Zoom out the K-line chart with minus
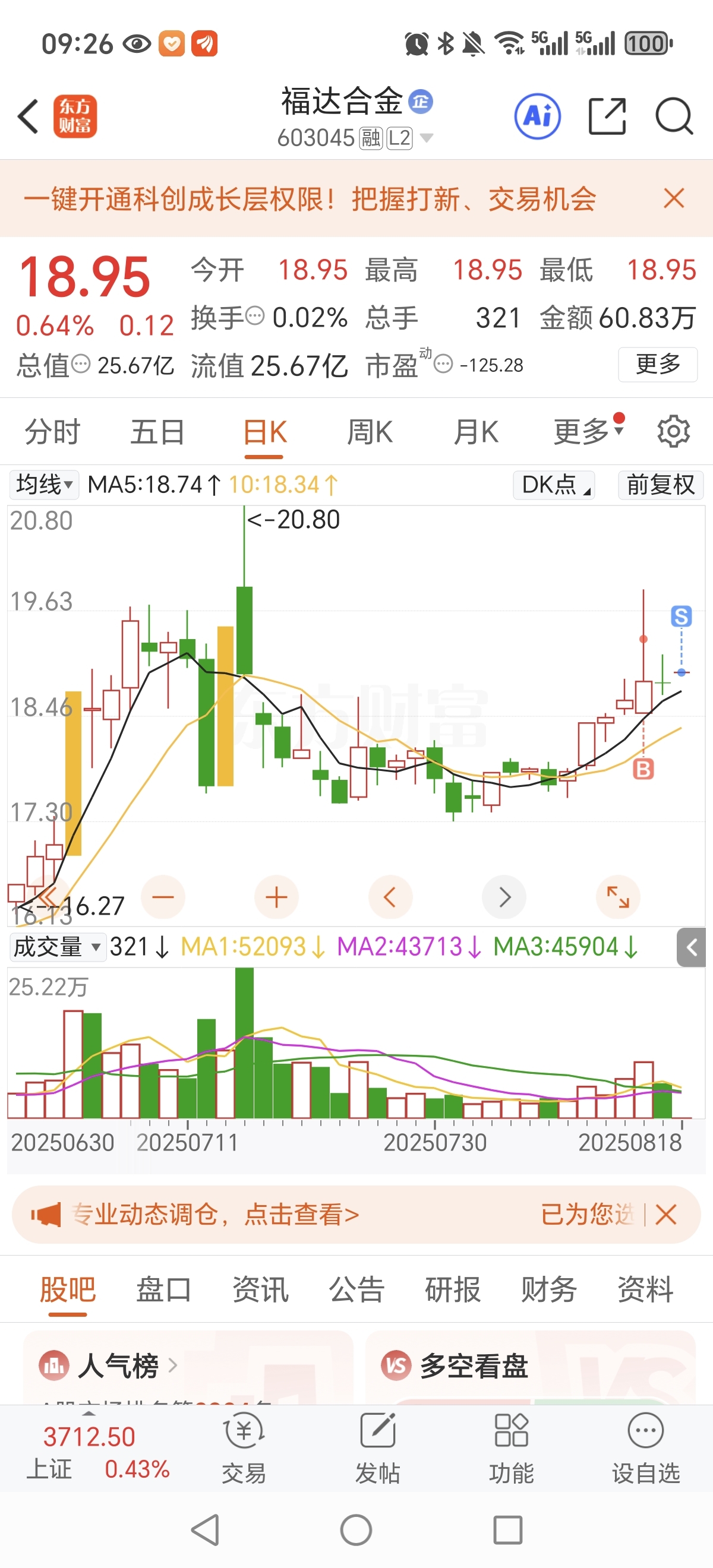Screen dimensions: 713x1568 163,897
